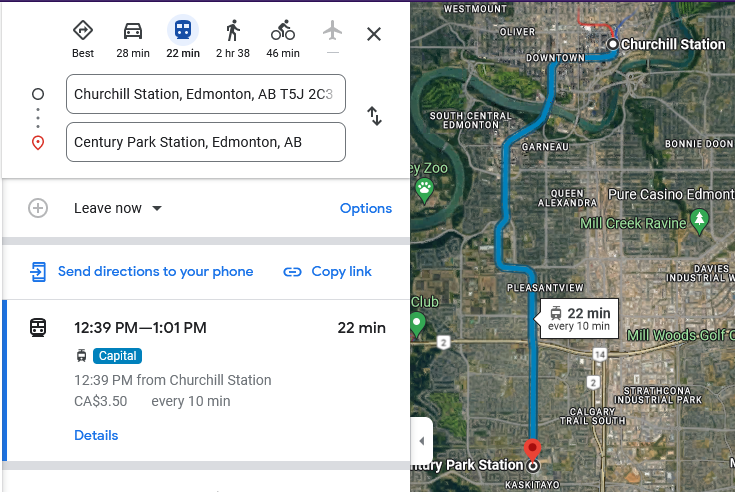Reverse starting point and destination
The image size is (735, 492).
pos(375,116)
